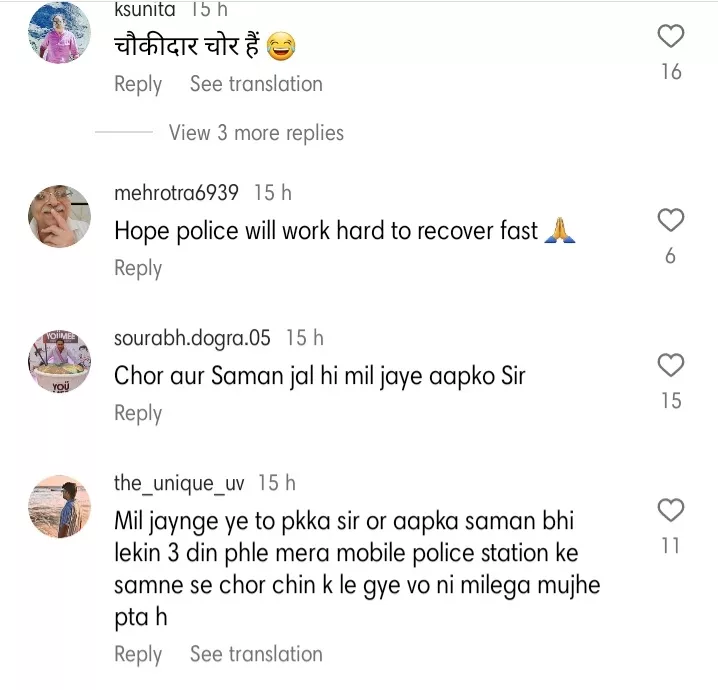Visit the sourabh.dogra.05 username link
Viewport: 718px width, 690px height.
tap(192, 338)
